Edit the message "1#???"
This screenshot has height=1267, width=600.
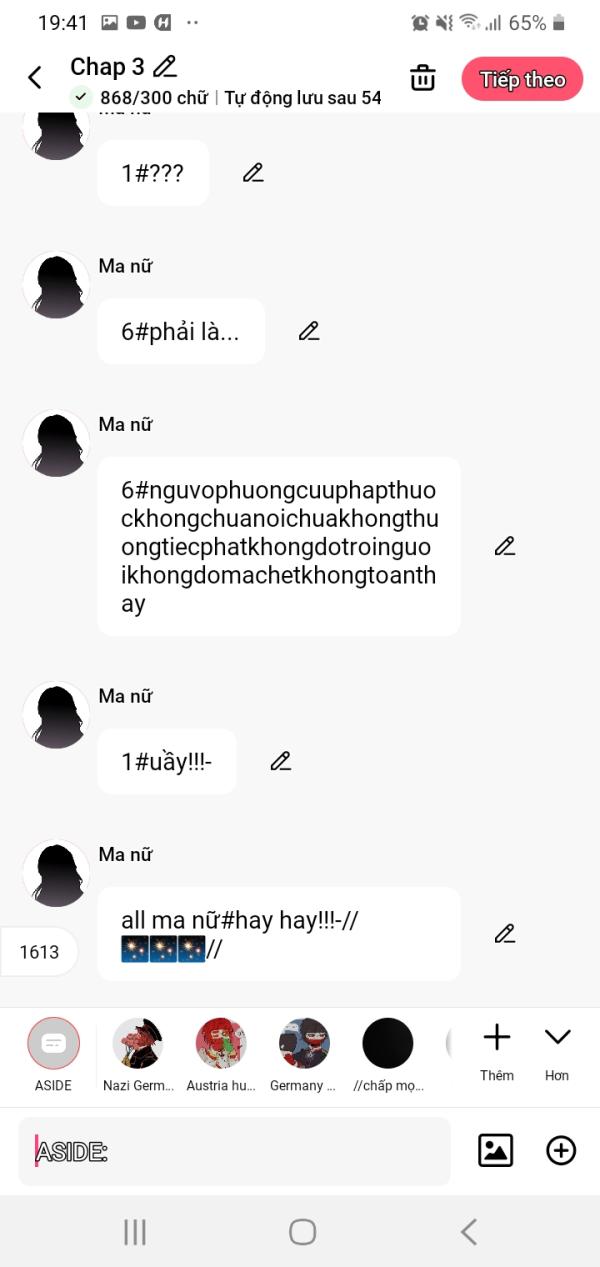click(x=253, y=173)
